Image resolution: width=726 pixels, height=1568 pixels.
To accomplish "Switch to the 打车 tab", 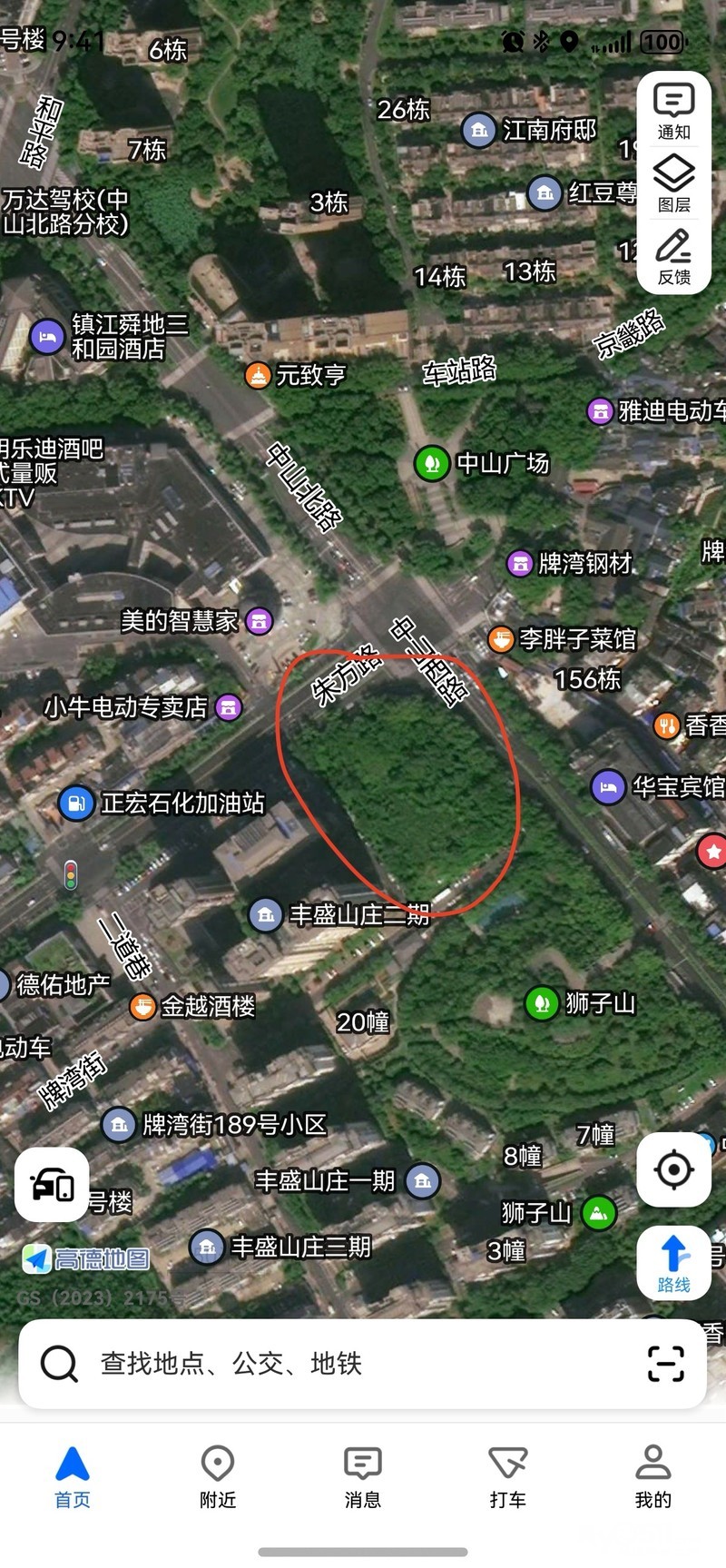I will [508, 1477].
